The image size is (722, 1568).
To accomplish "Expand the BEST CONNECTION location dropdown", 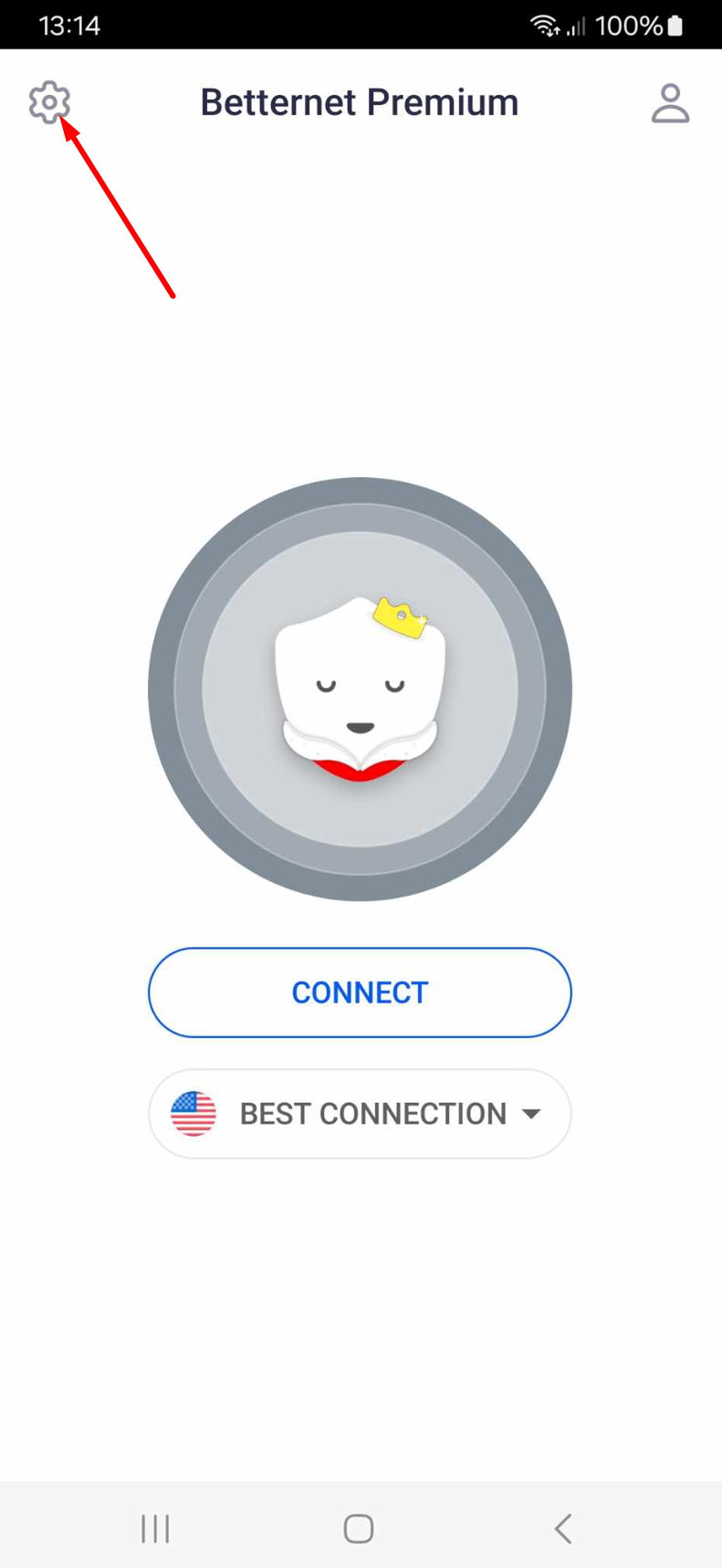I will point(360,1114).
